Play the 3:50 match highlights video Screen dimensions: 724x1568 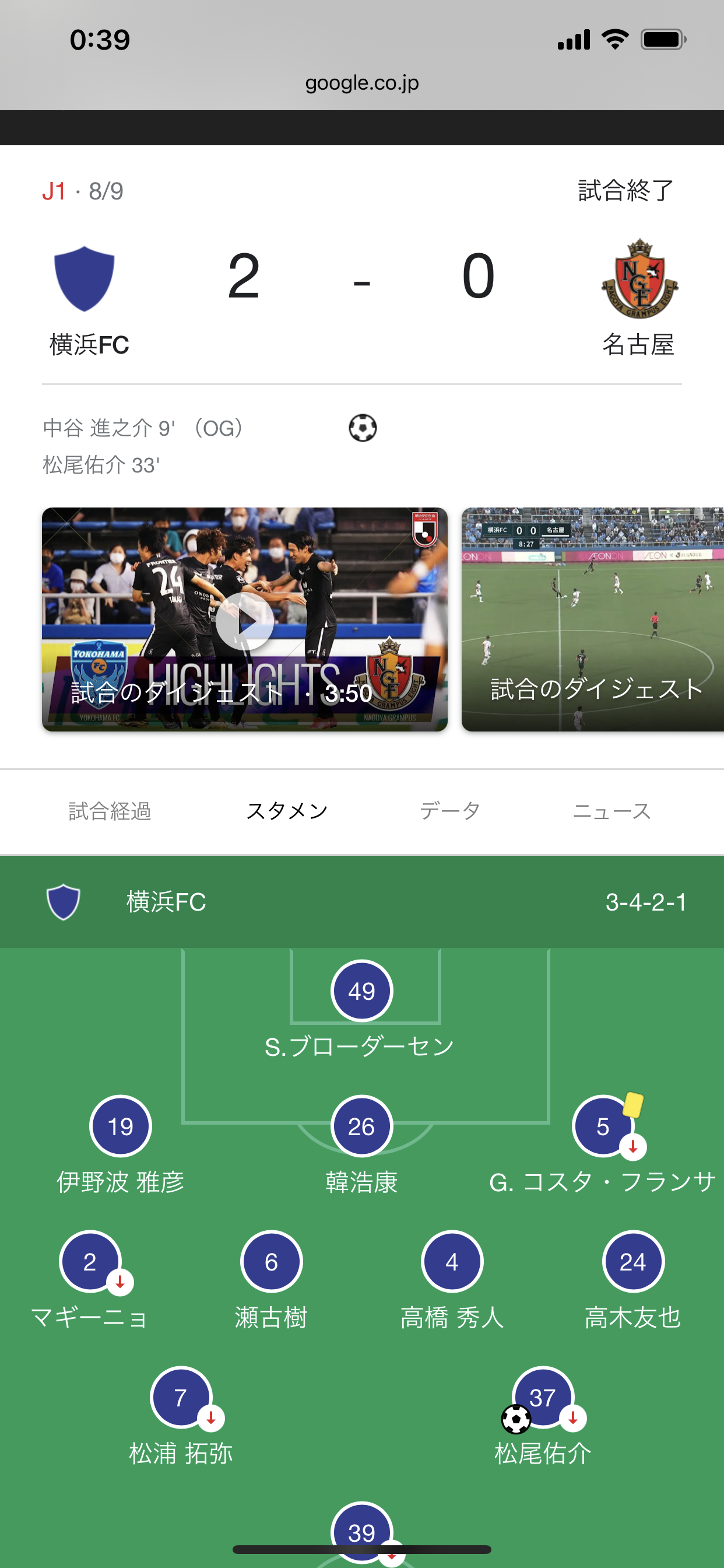245,620
